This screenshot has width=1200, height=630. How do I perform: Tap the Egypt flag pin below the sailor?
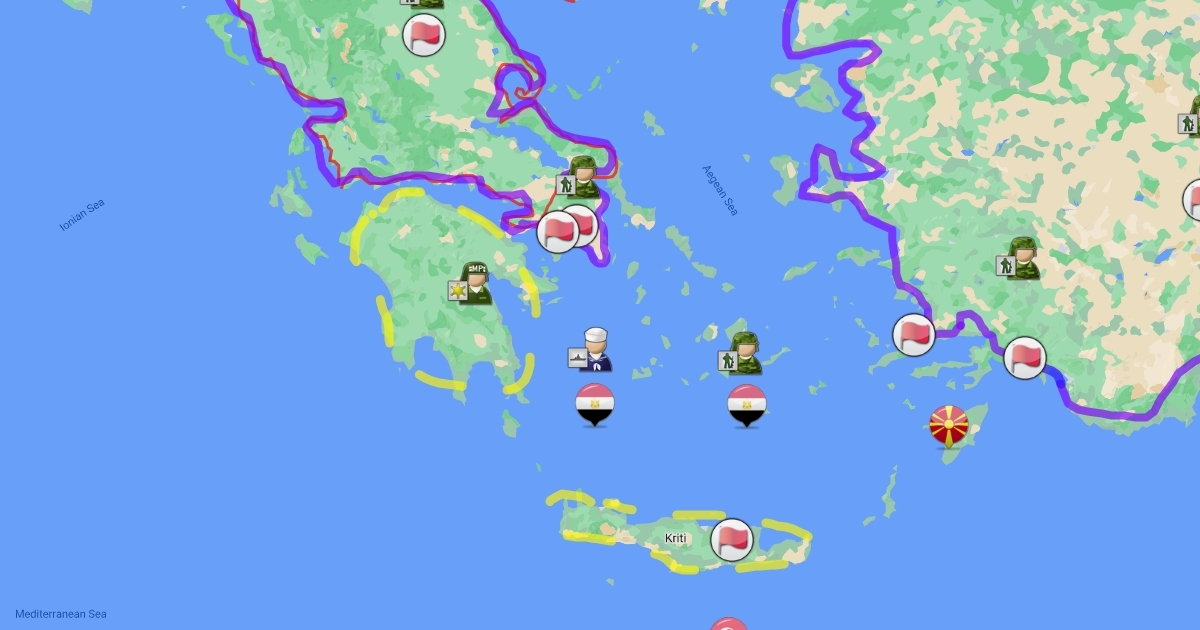pyautogui.click(x=595, y=405)
